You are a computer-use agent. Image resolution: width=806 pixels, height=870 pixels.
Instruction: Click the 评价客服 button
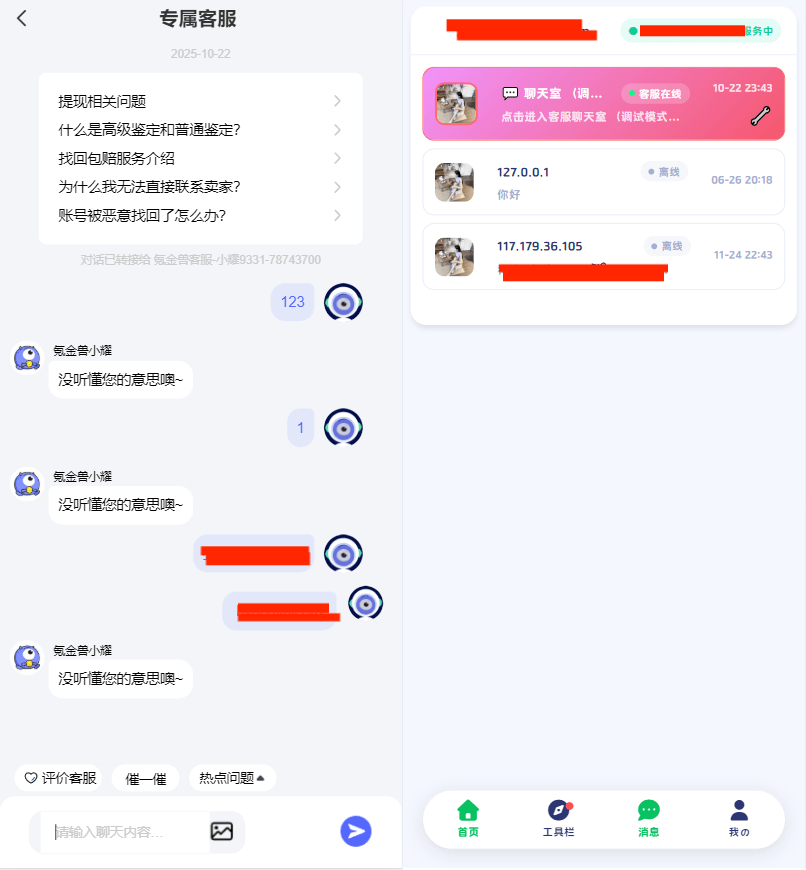click(x=58, y=778)
